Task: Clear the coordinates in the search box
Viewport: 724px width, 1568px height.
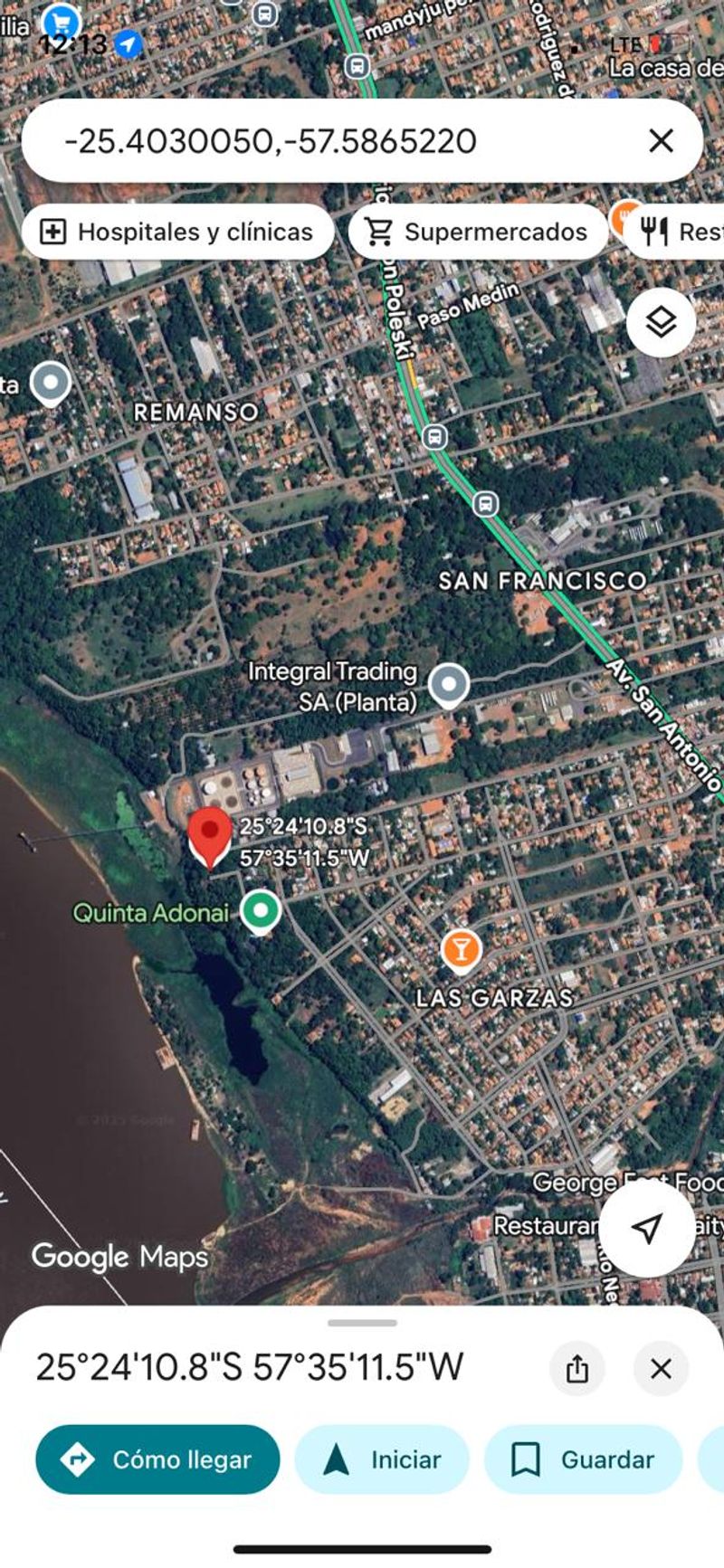Action: [662, 141]
